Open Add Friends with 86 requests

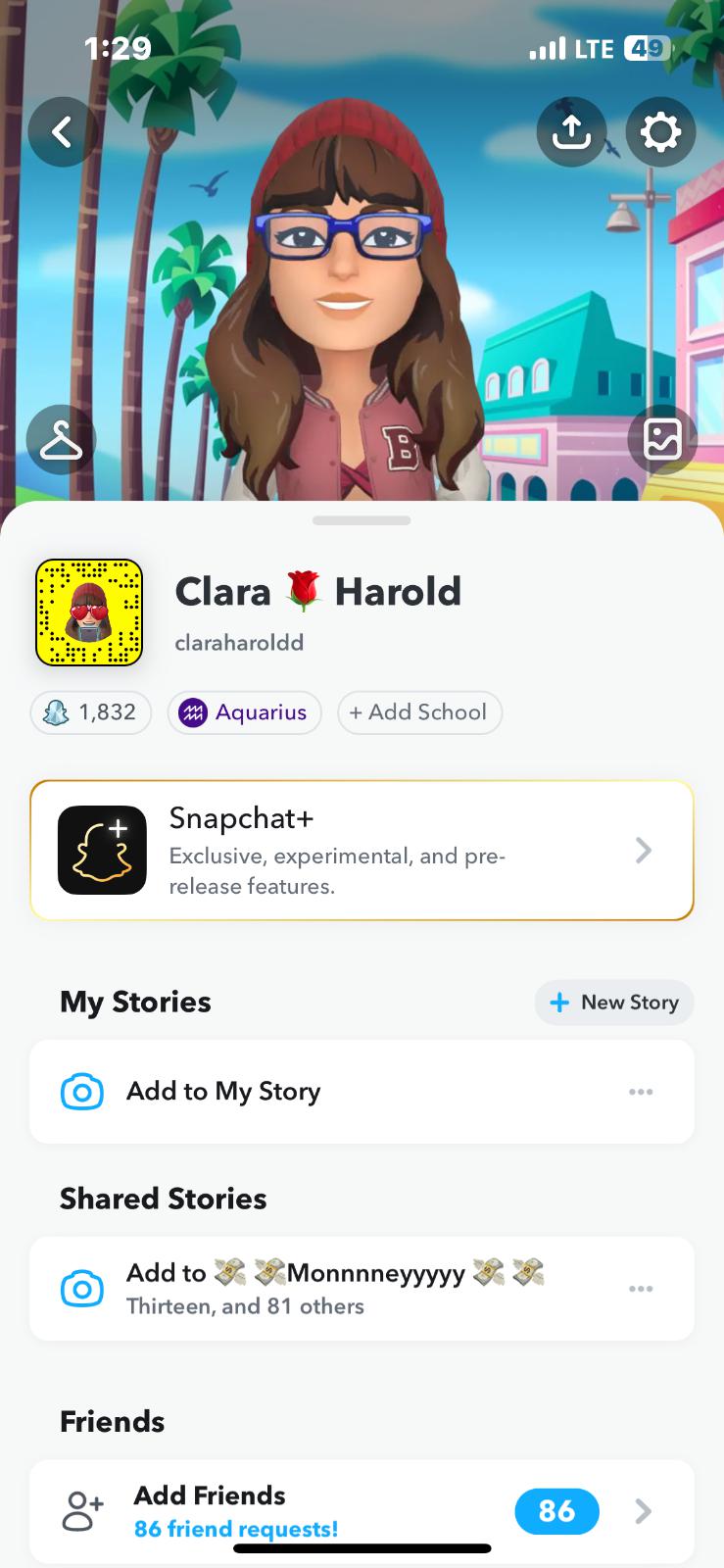tap(362, 1511)
